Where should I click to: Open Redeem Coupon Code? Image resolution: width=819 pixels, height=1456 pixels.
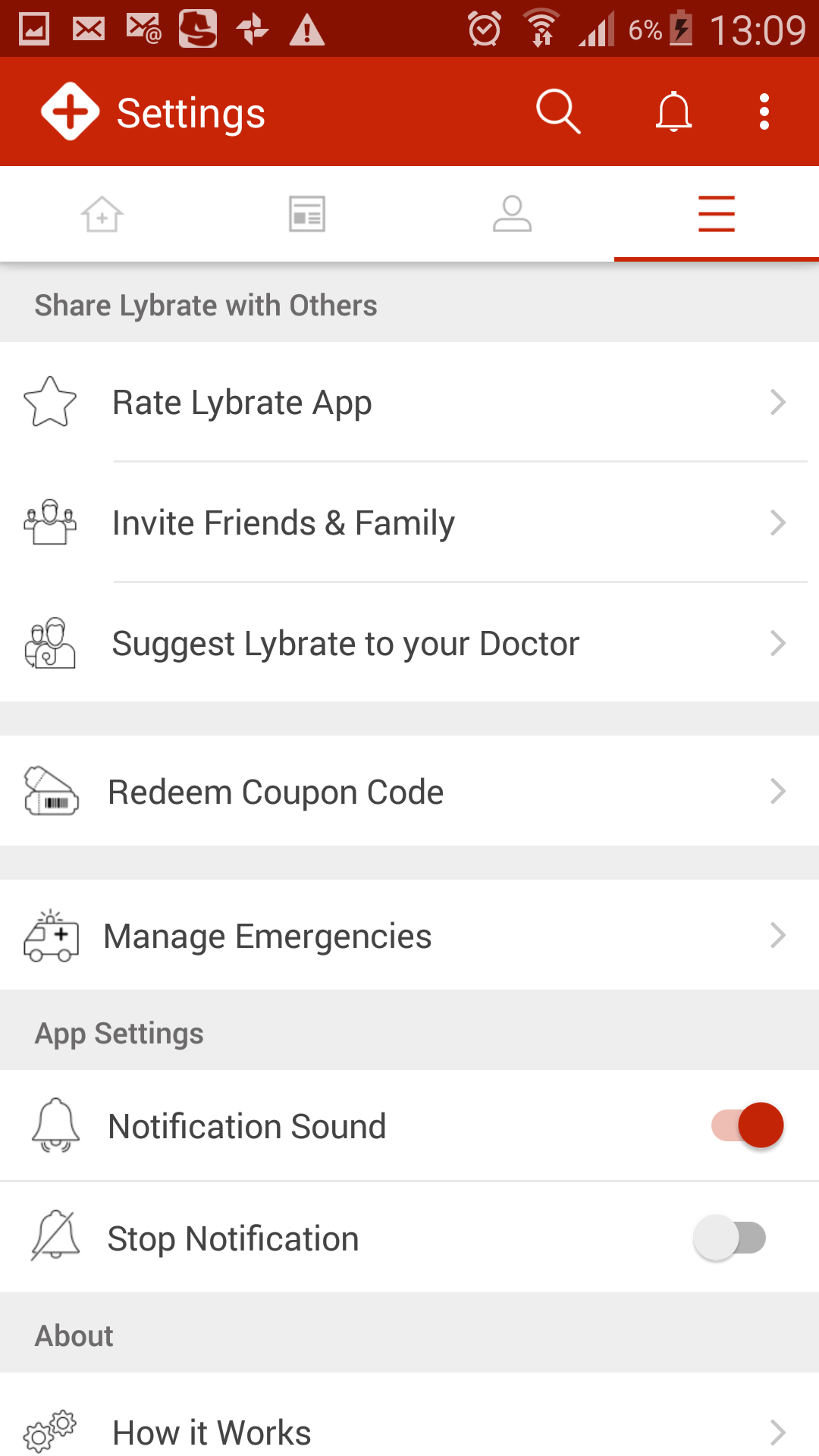click(409, 791)
